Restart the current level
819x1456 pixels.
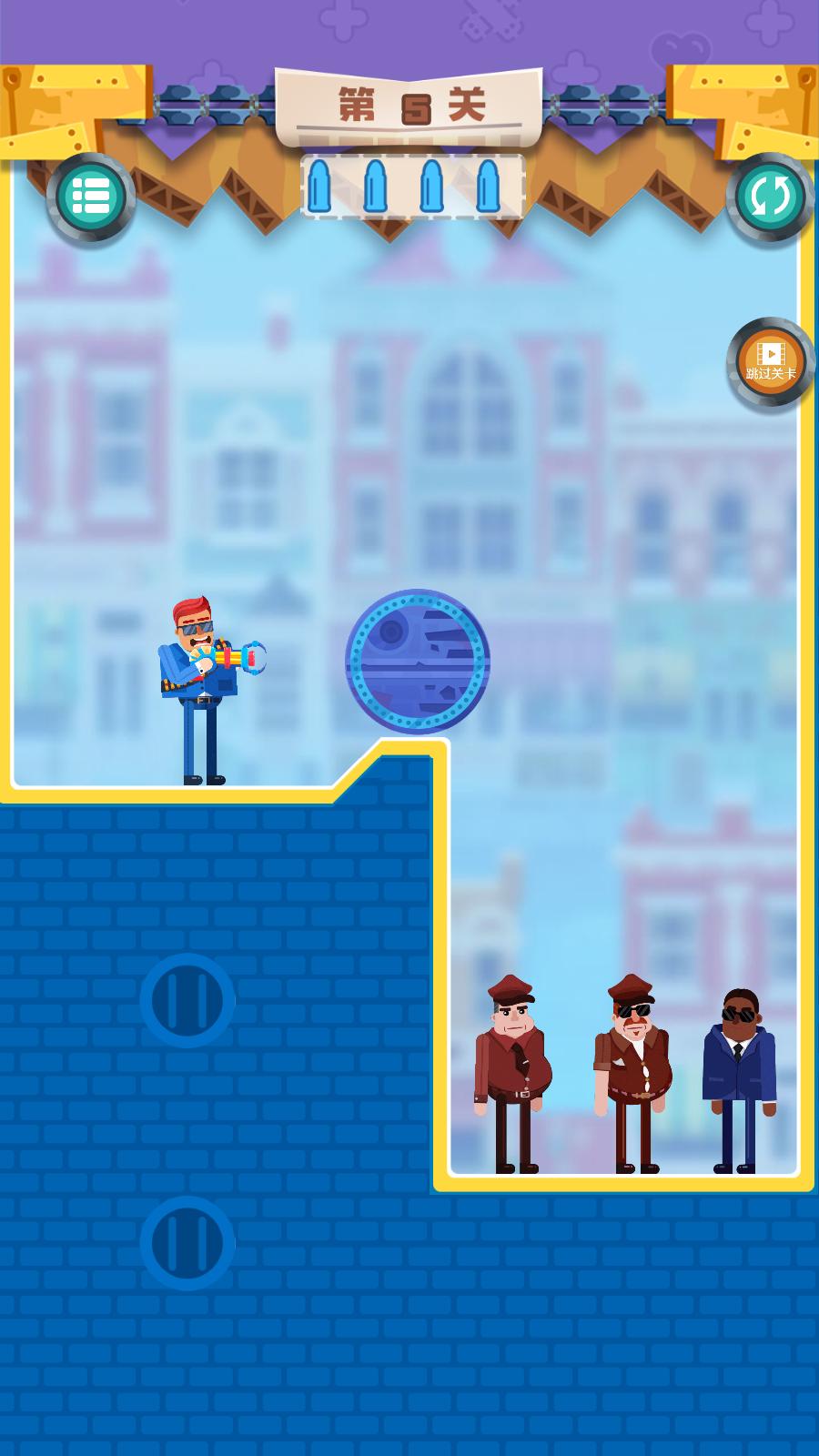click(x=770, y=197)
